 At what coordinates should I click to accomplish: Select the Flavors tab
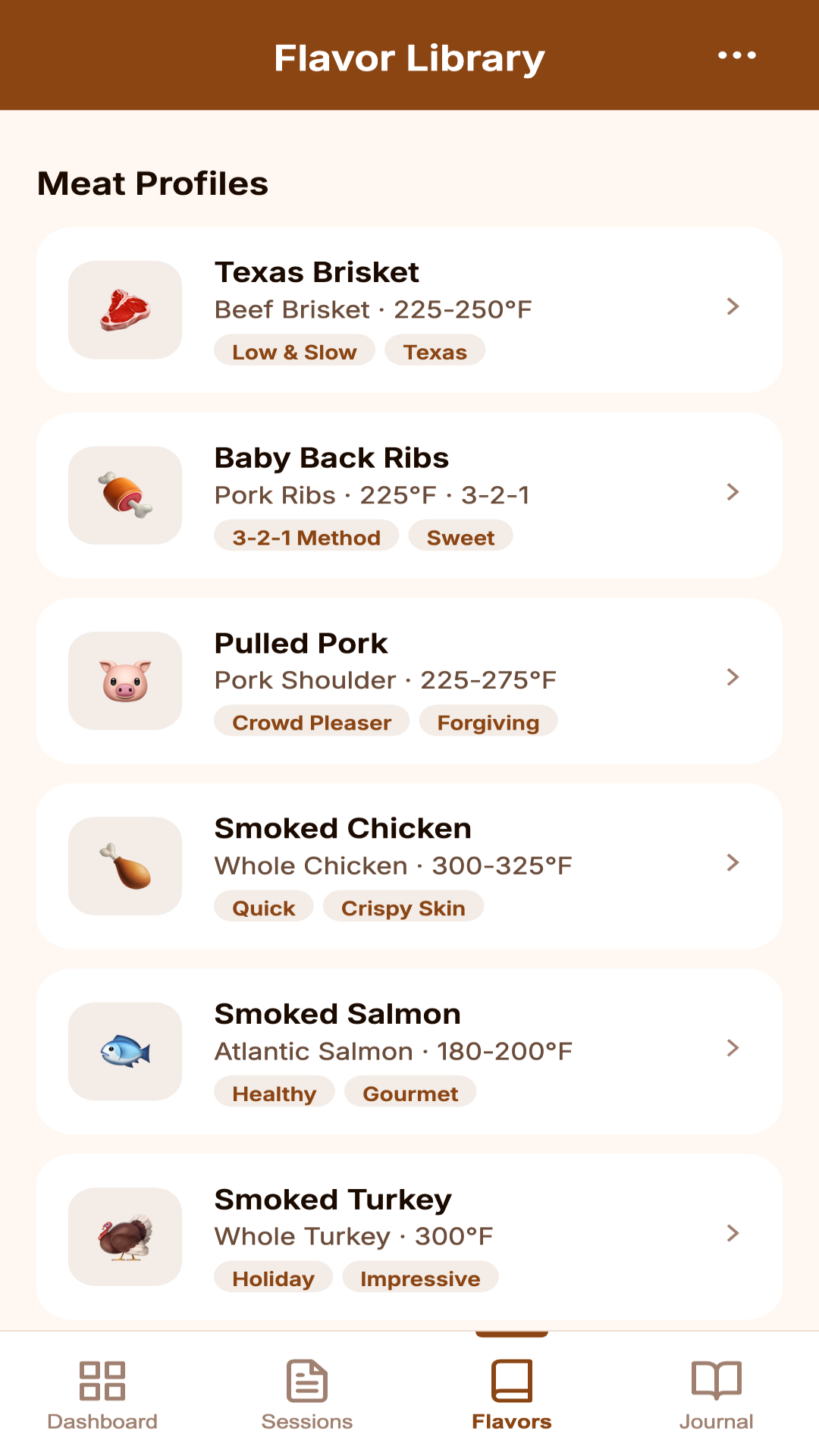512,1394
